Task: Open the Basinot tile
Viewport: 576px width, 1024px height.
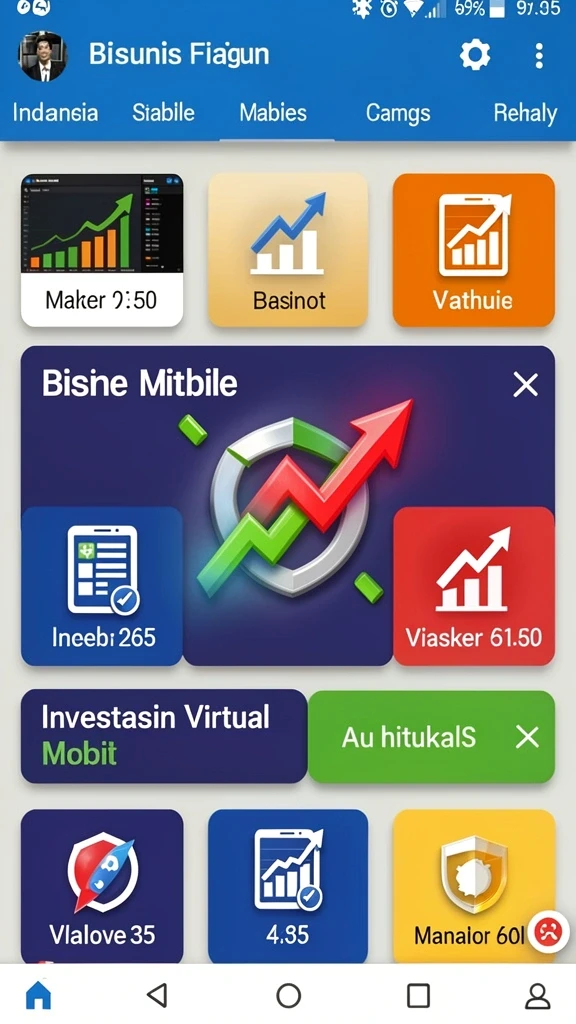Action: [288, 250]
